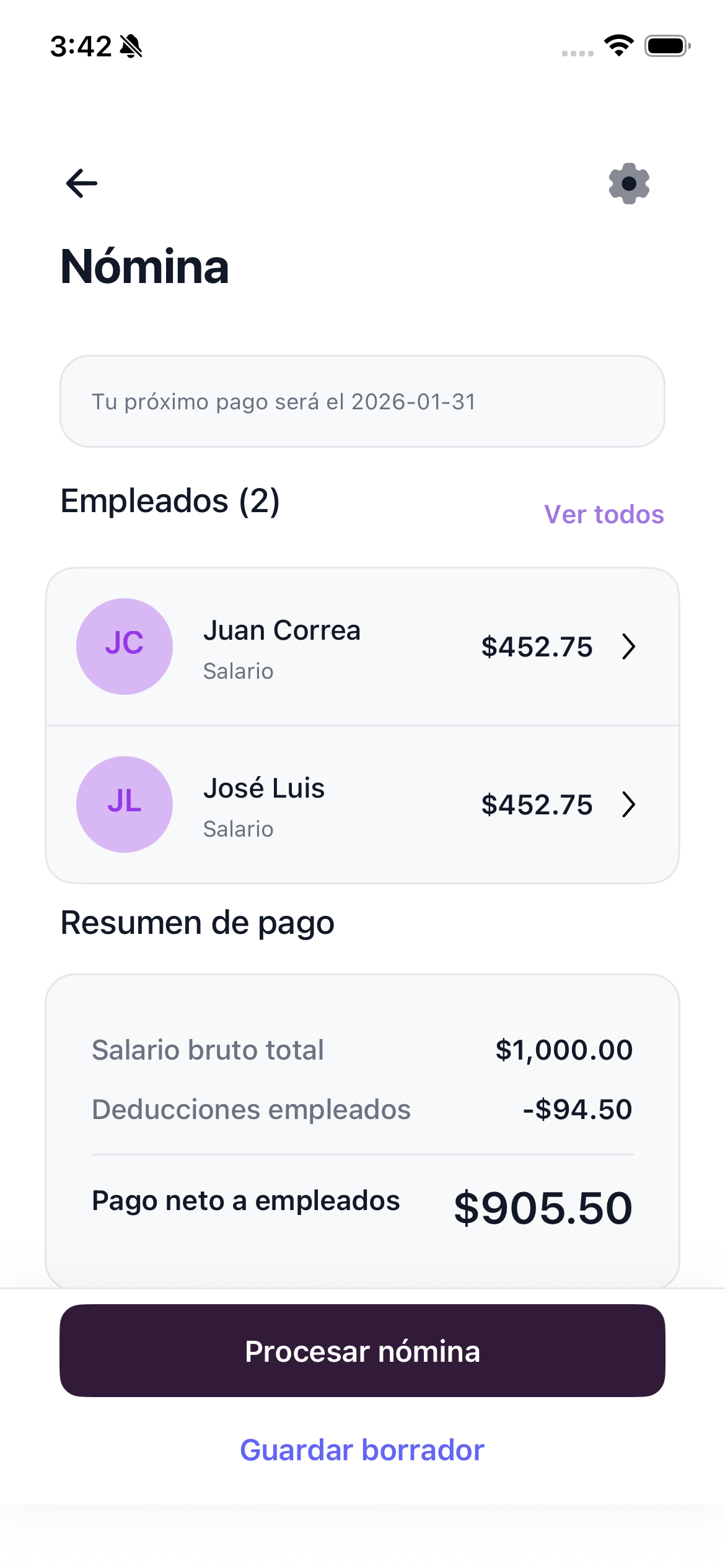This screenshot has height=1568, width=725.
Task: Click the back arrow to return
Action: (81, 183)
